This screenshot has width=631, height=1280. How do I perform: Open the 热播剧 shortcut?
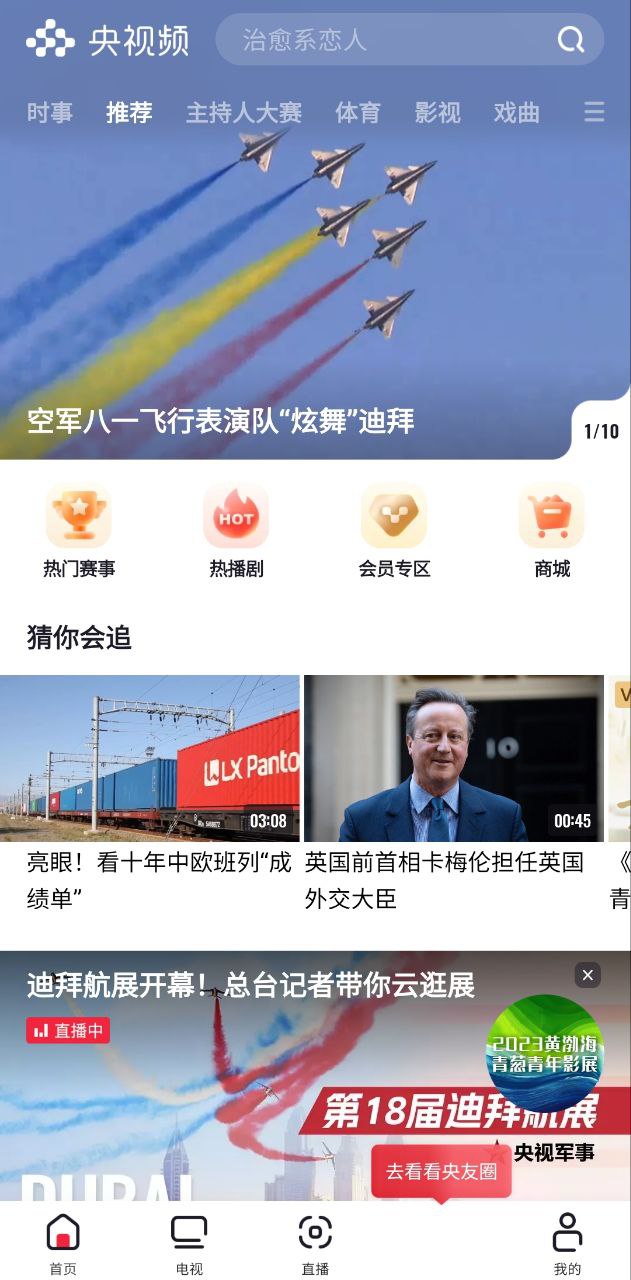236,531
